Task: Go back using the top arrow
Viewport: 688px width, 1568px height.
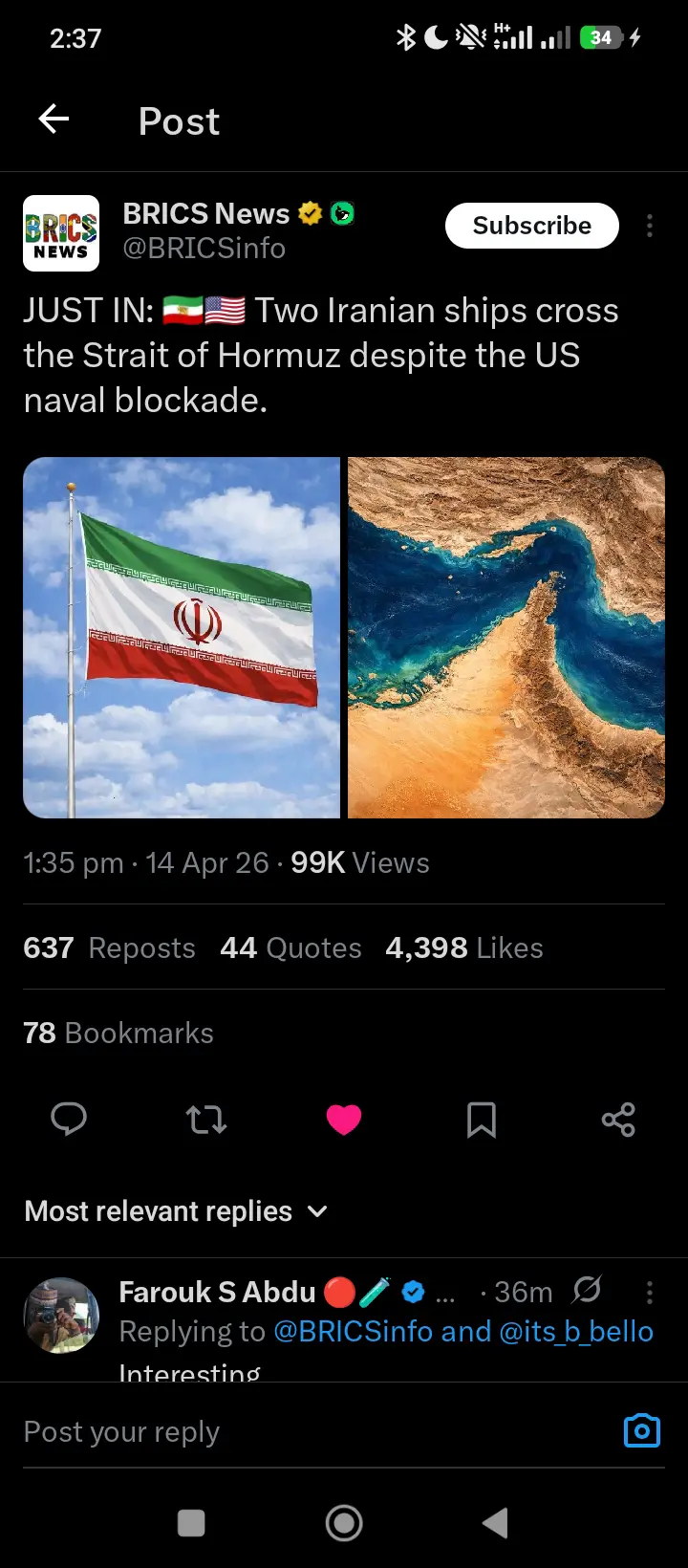Action: (54, 120)
